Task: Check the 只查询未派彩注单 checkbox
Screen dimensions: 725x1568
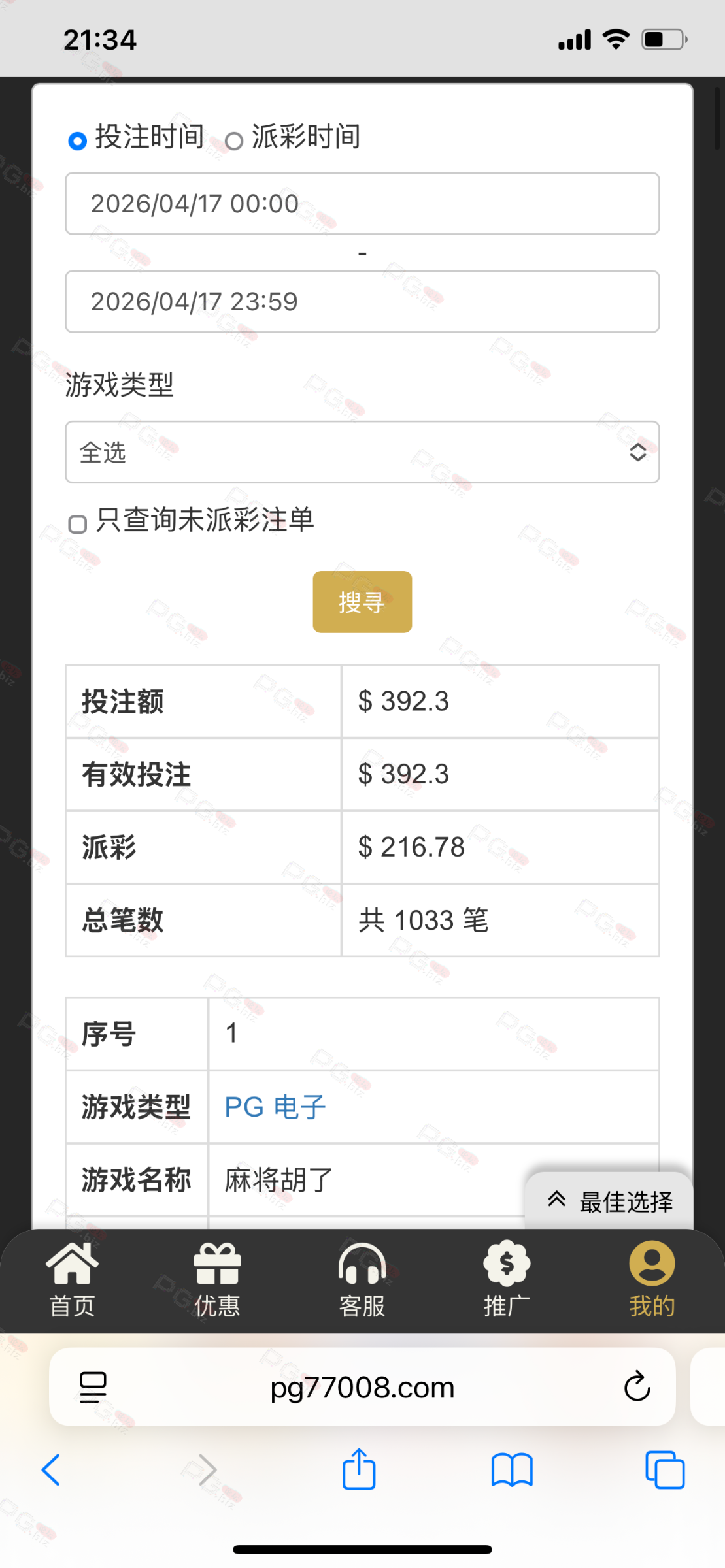Action: click(x=78, y=523)
